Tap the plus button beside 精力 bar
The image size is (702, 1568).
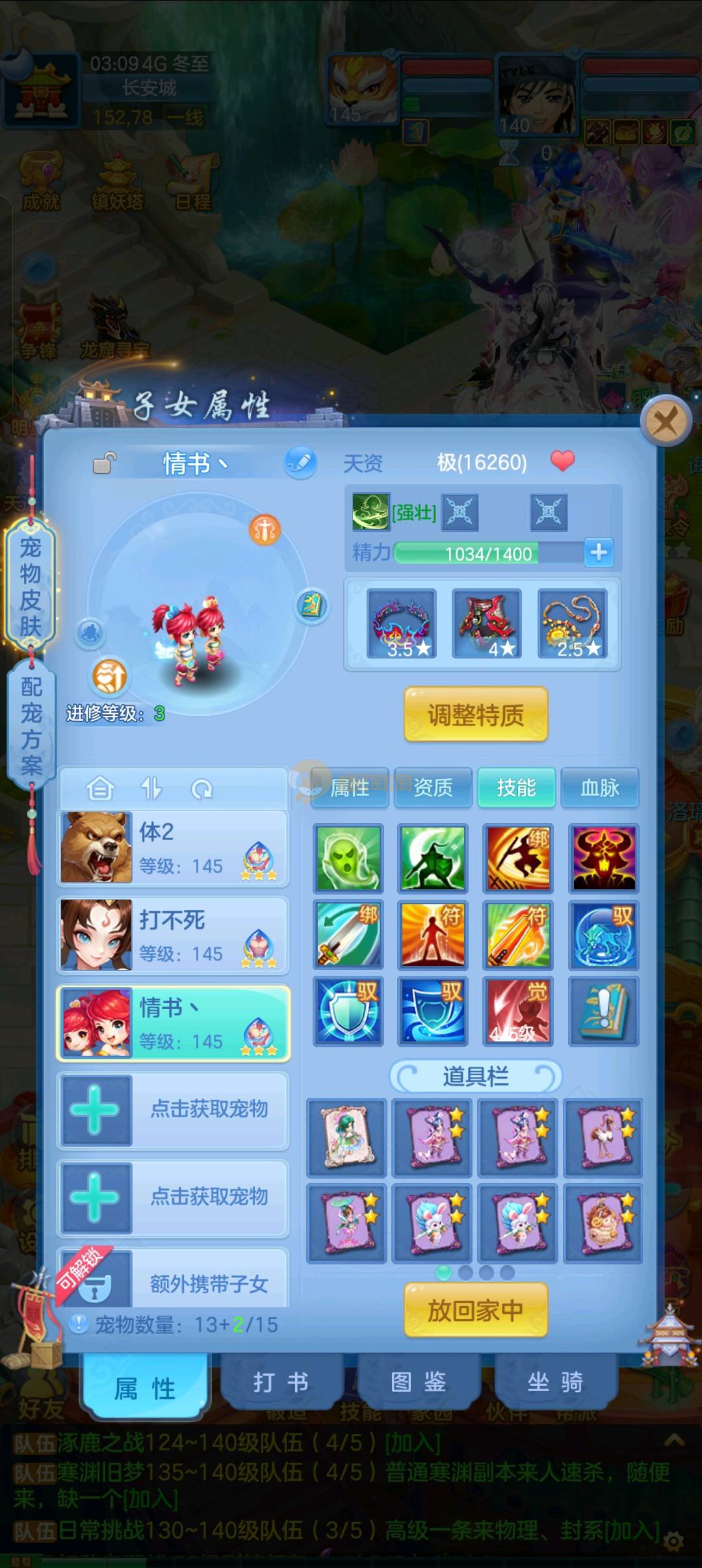click(599, 553)
